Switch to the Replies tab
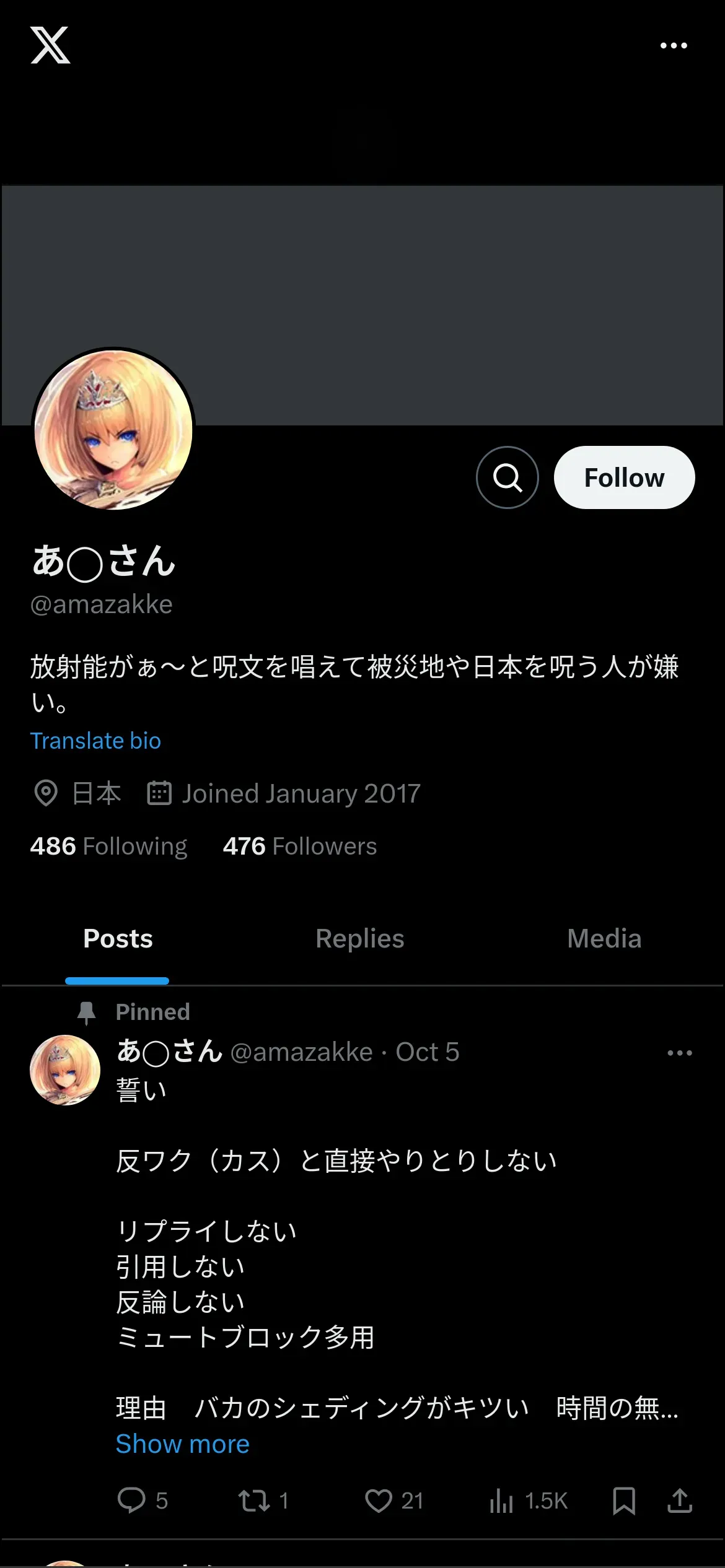The image size is (725, 1568). point(359,939)
